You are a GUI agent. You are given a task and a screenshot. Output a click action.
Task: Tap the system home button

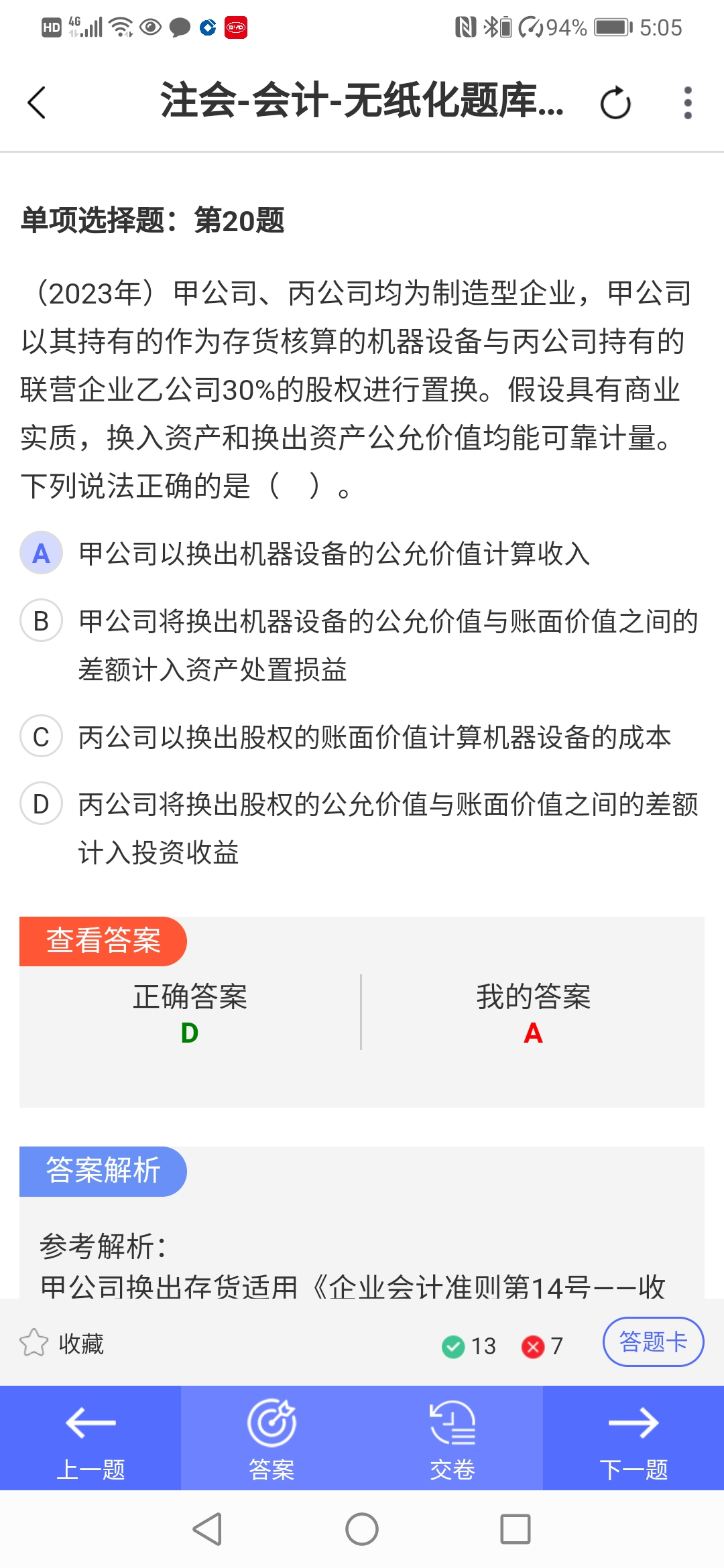(x=362, y=1530)
